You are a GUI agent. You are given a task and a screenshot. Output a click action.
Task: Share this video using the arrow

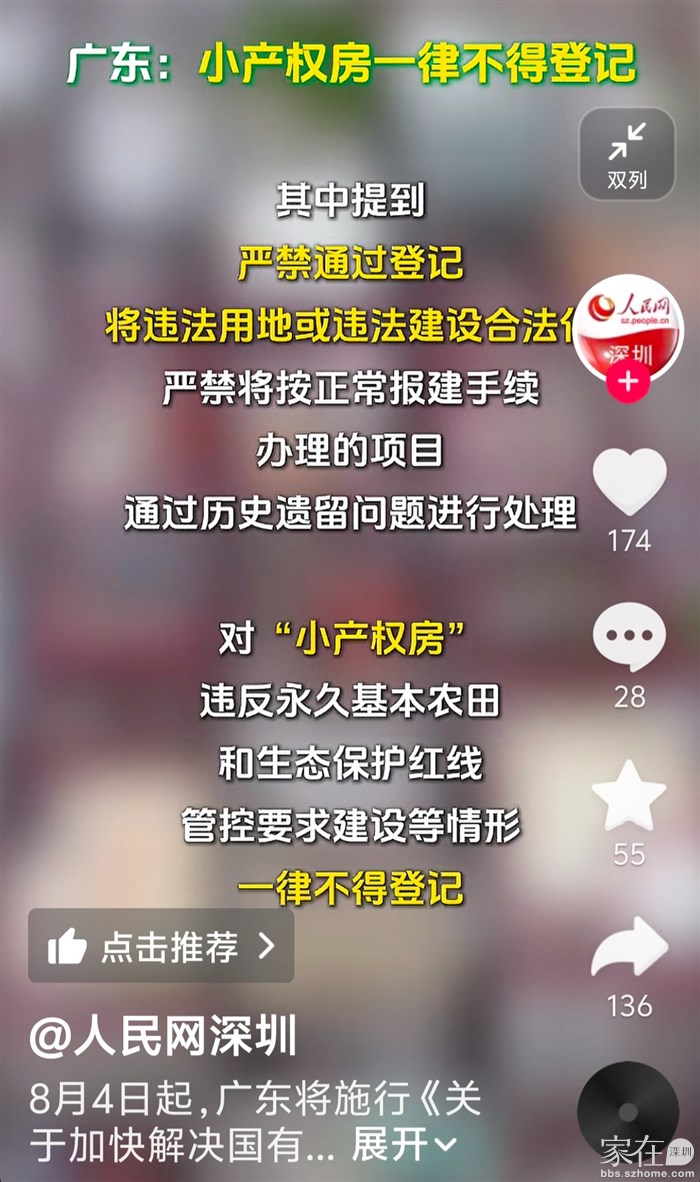[629, 947]
